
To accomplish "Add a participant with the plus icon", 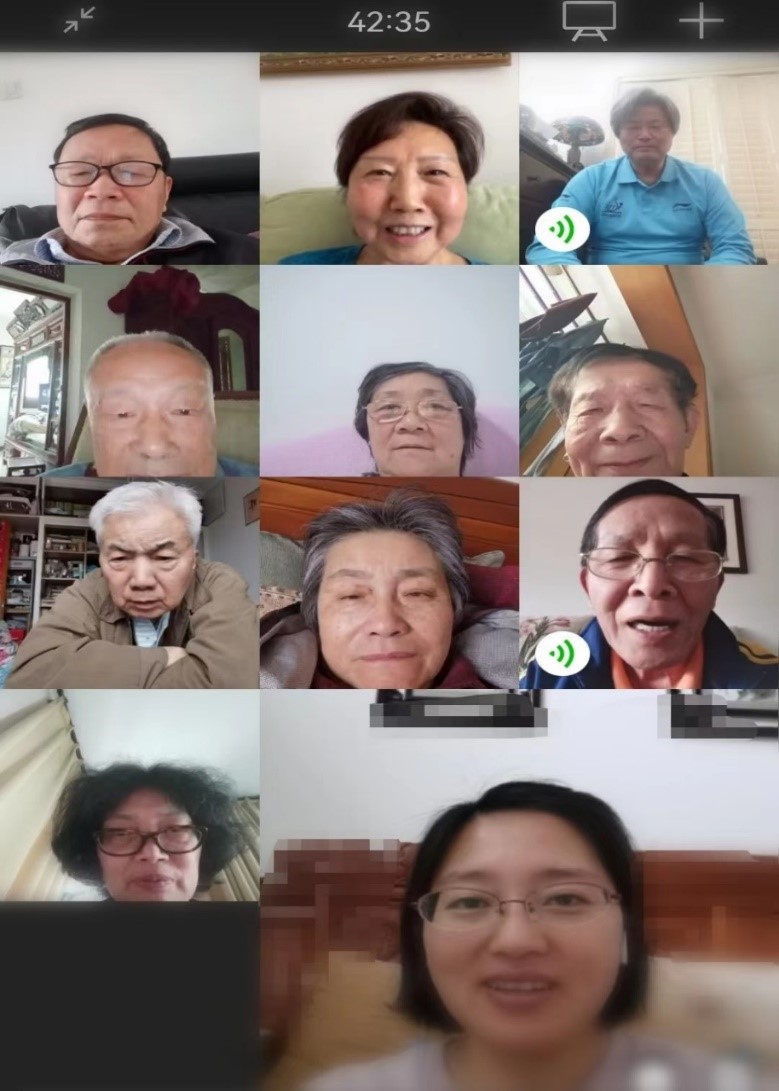I will point(700,20).
